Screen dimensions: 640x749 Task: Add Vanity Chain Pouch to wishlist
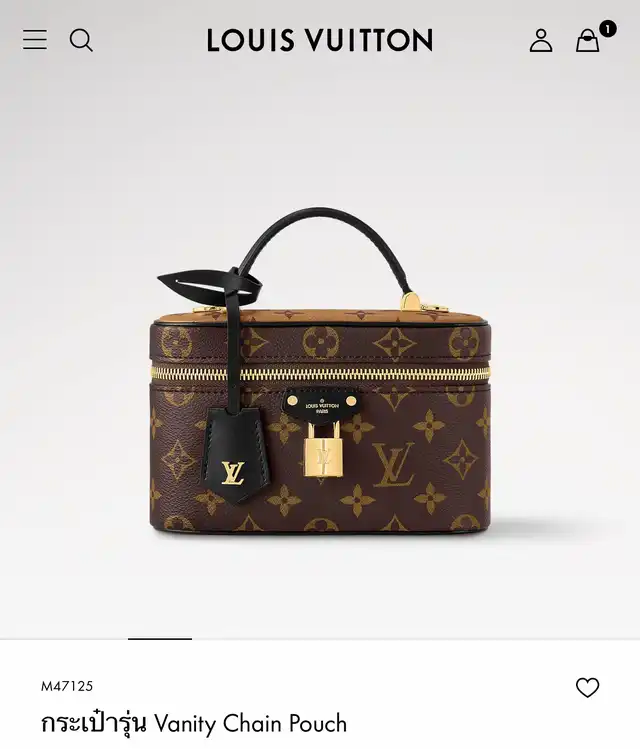coord(587,687)
